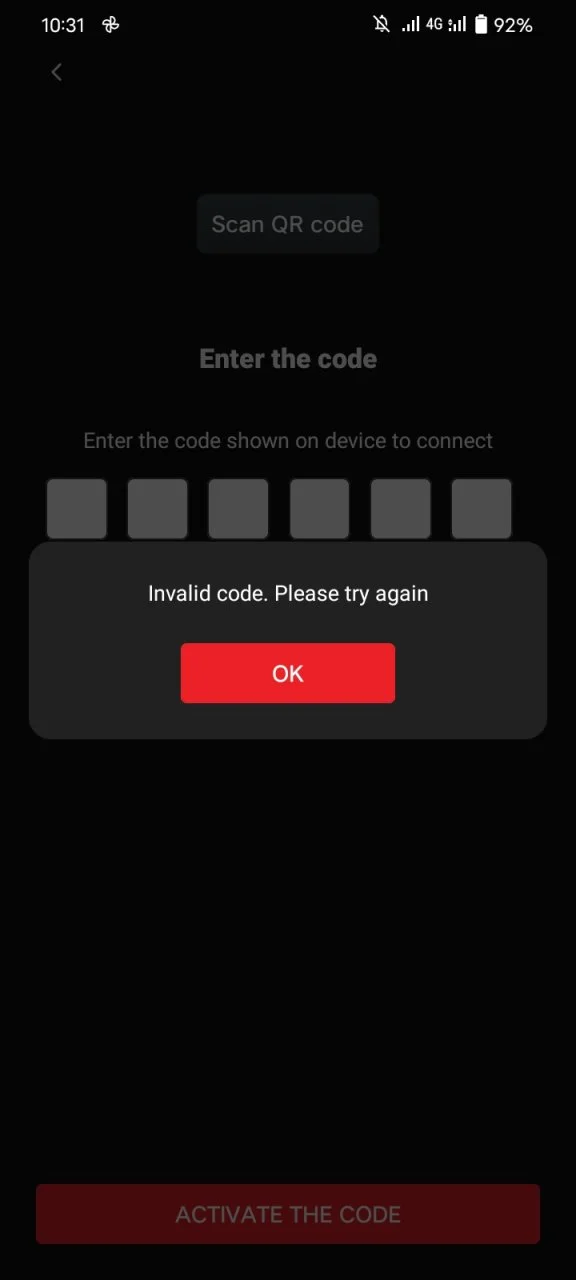
Task: Select the last code digit box
Action: (481, 509)
